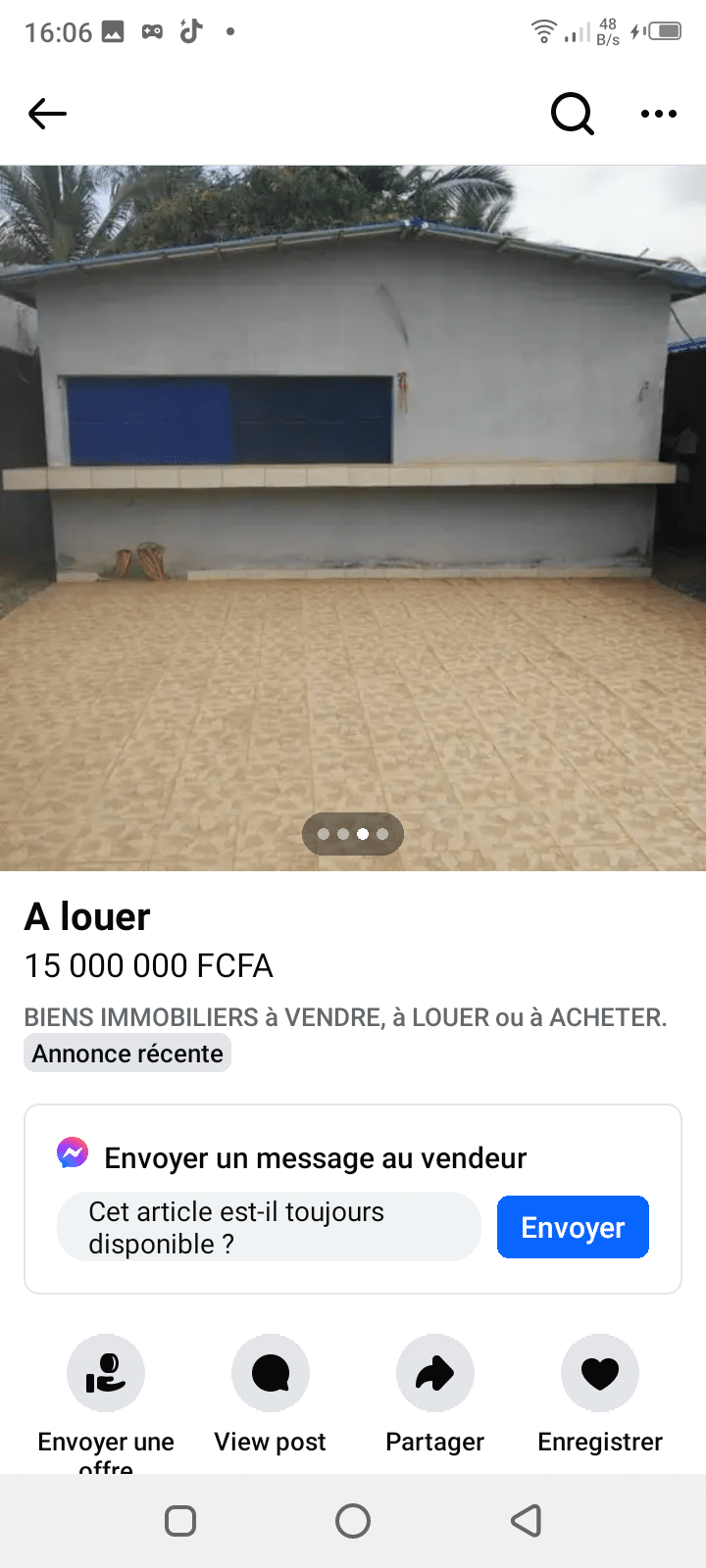The image size is (706, 1568).
Task: Share the listing via Partager
Action: click(x=435, y=1374)
